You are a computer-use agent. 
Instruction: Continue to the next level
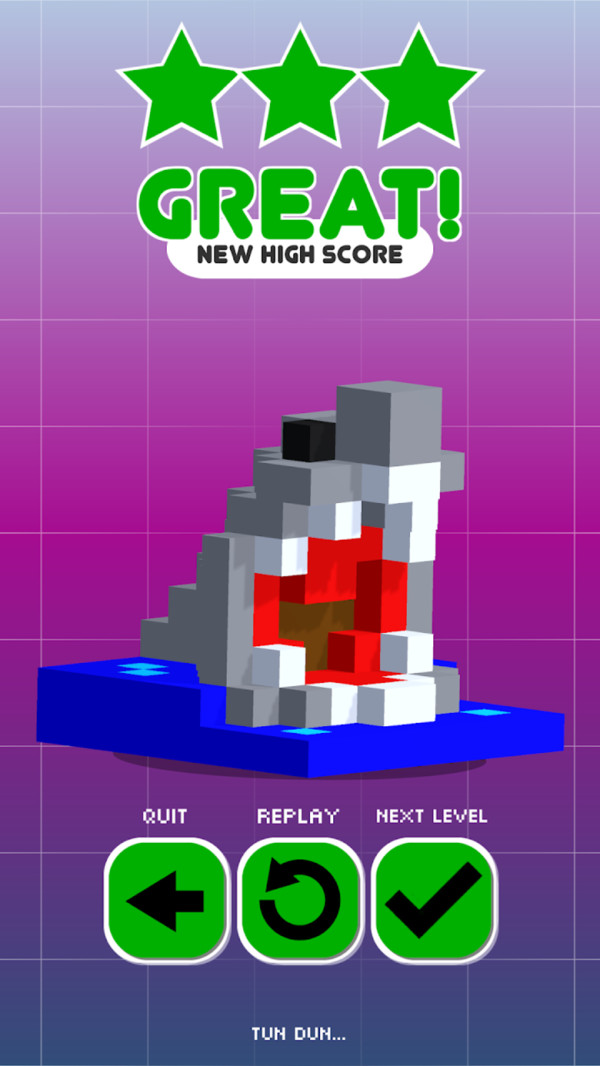(x=433, y=900)
